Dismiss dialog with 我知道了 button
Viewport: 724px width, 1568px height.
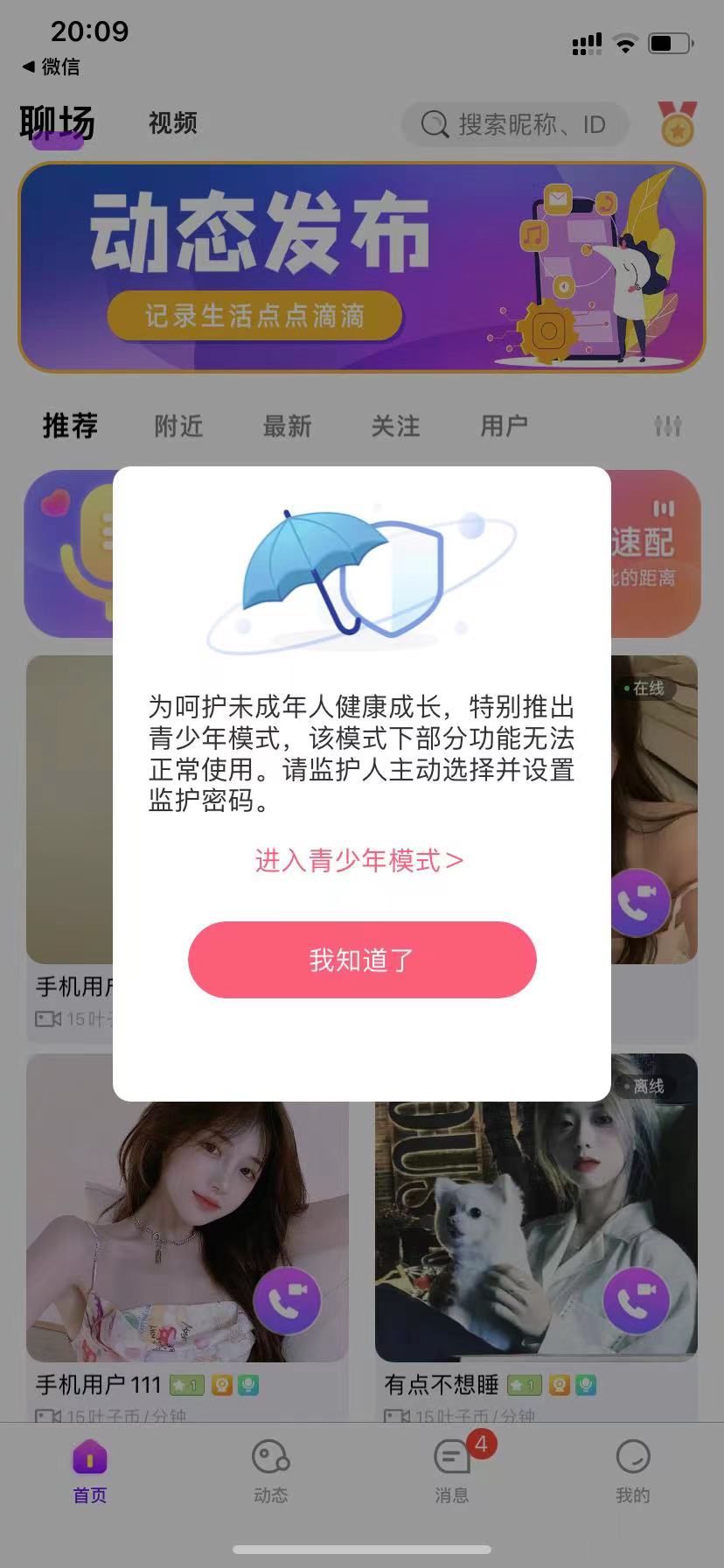361,960
